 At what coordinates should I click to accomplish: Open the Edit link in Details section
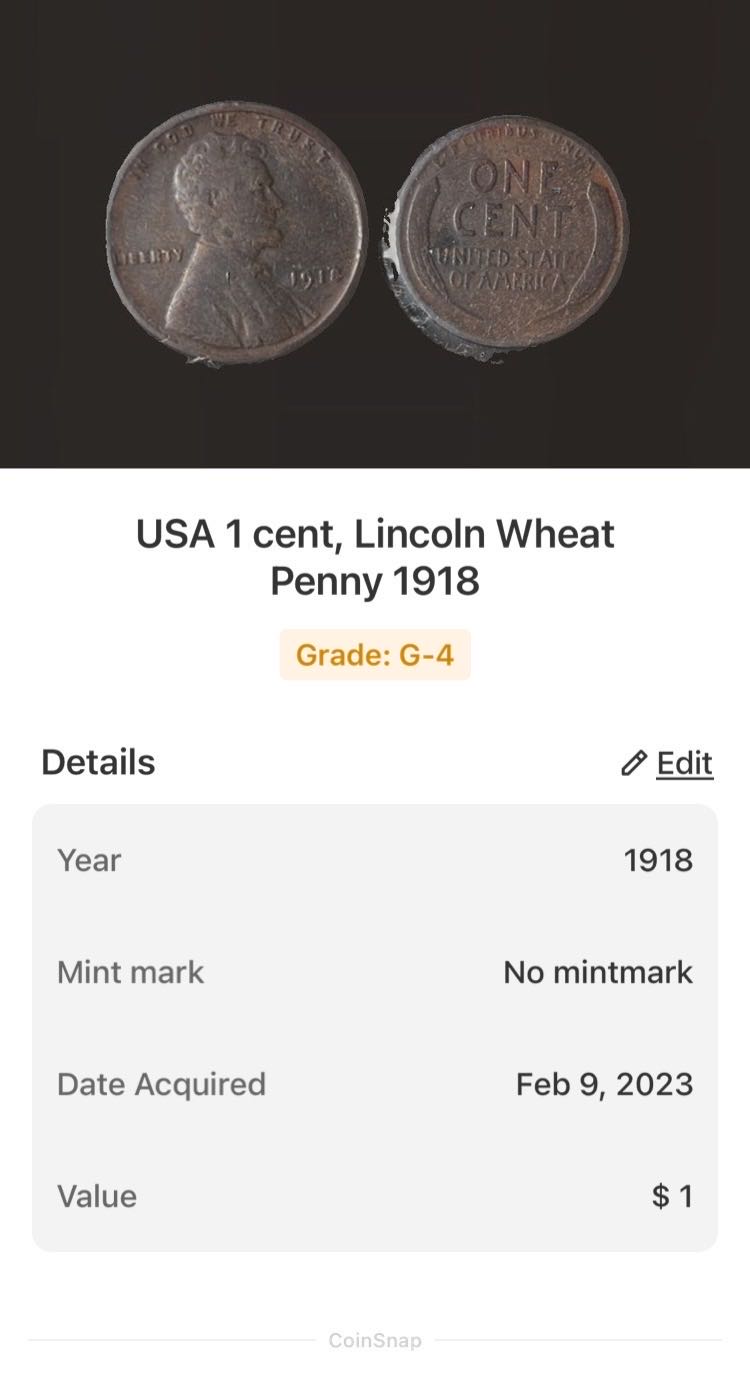pyautogui.click(x=684, y=763)
